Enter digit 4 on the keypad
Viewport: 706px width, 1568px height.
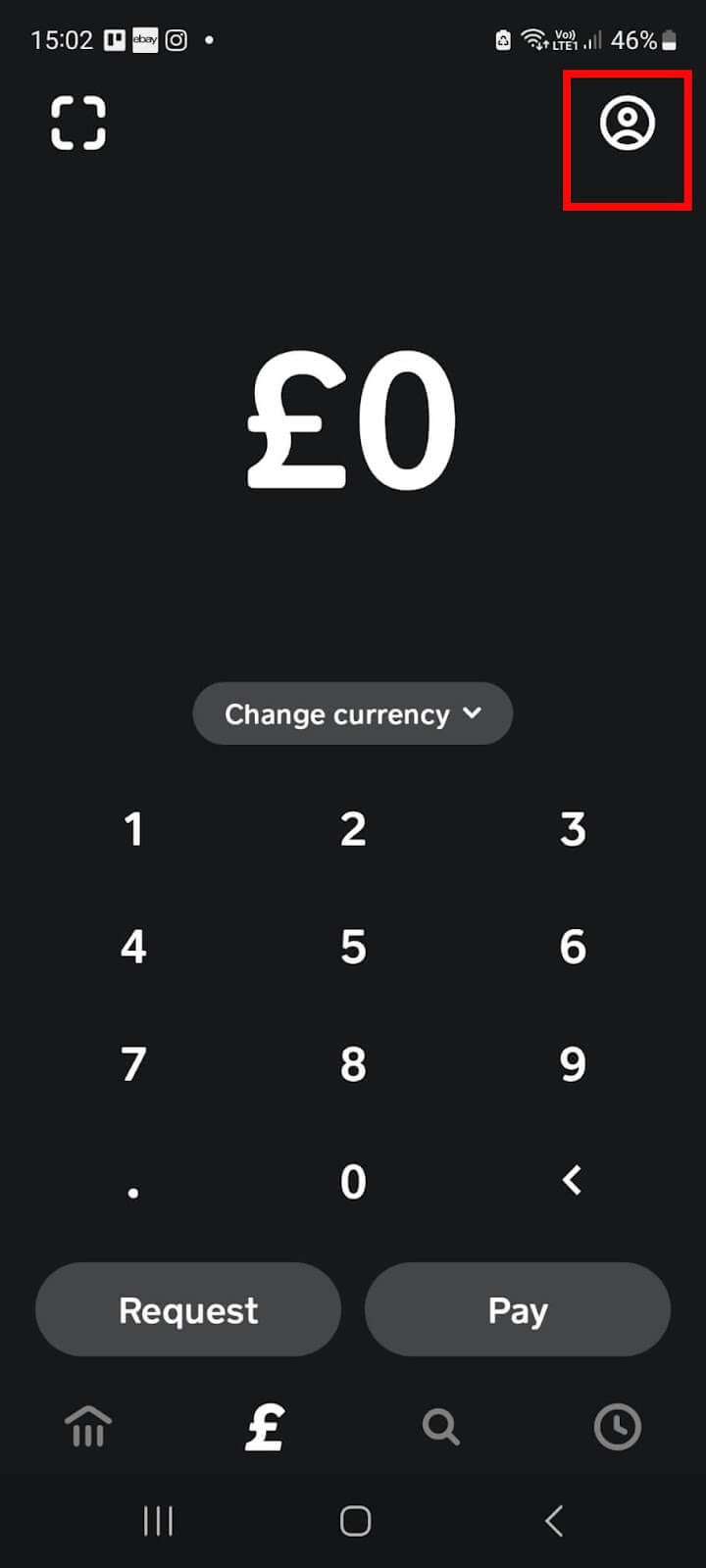pyautogui.click(x=133, y=947)
